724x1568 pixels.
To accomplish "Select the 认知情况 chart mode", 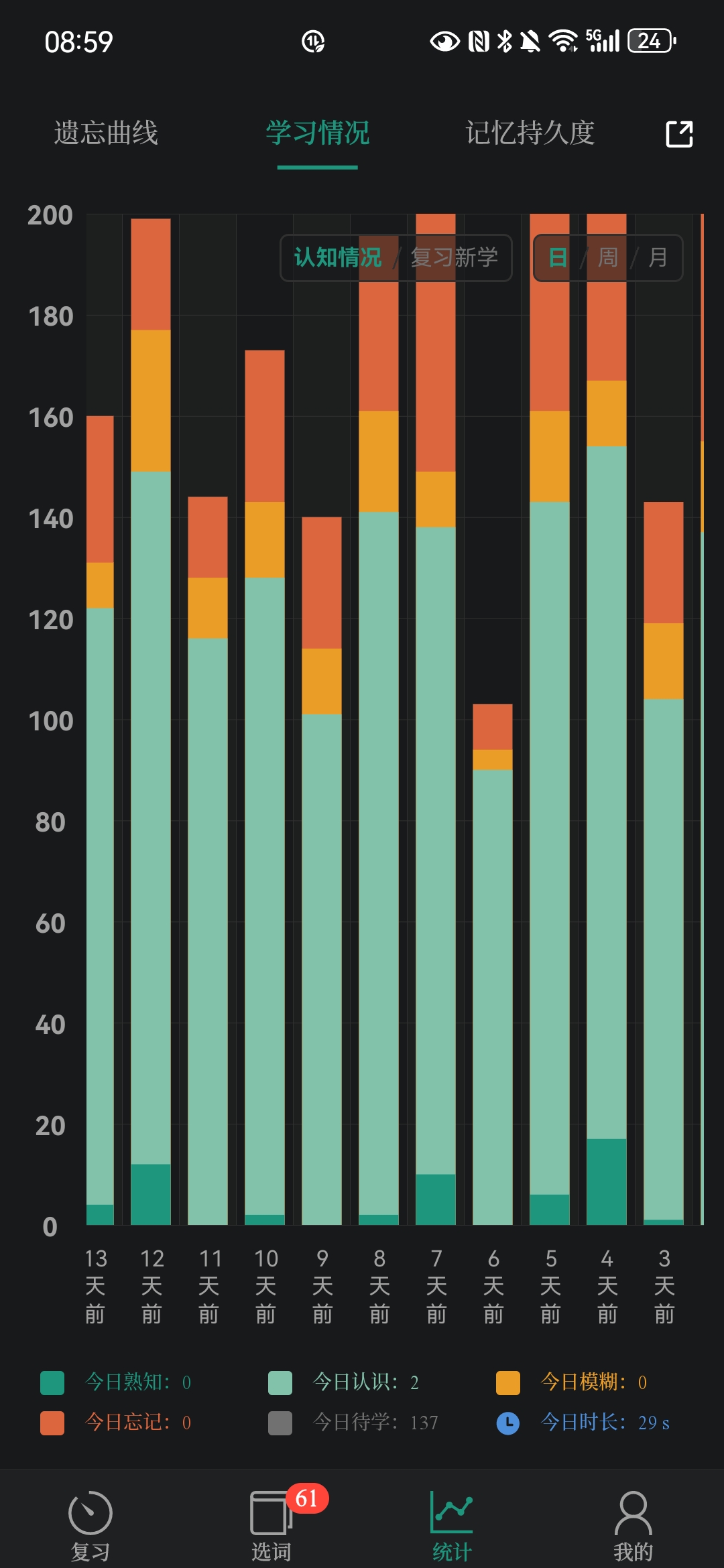I will 337,257.
